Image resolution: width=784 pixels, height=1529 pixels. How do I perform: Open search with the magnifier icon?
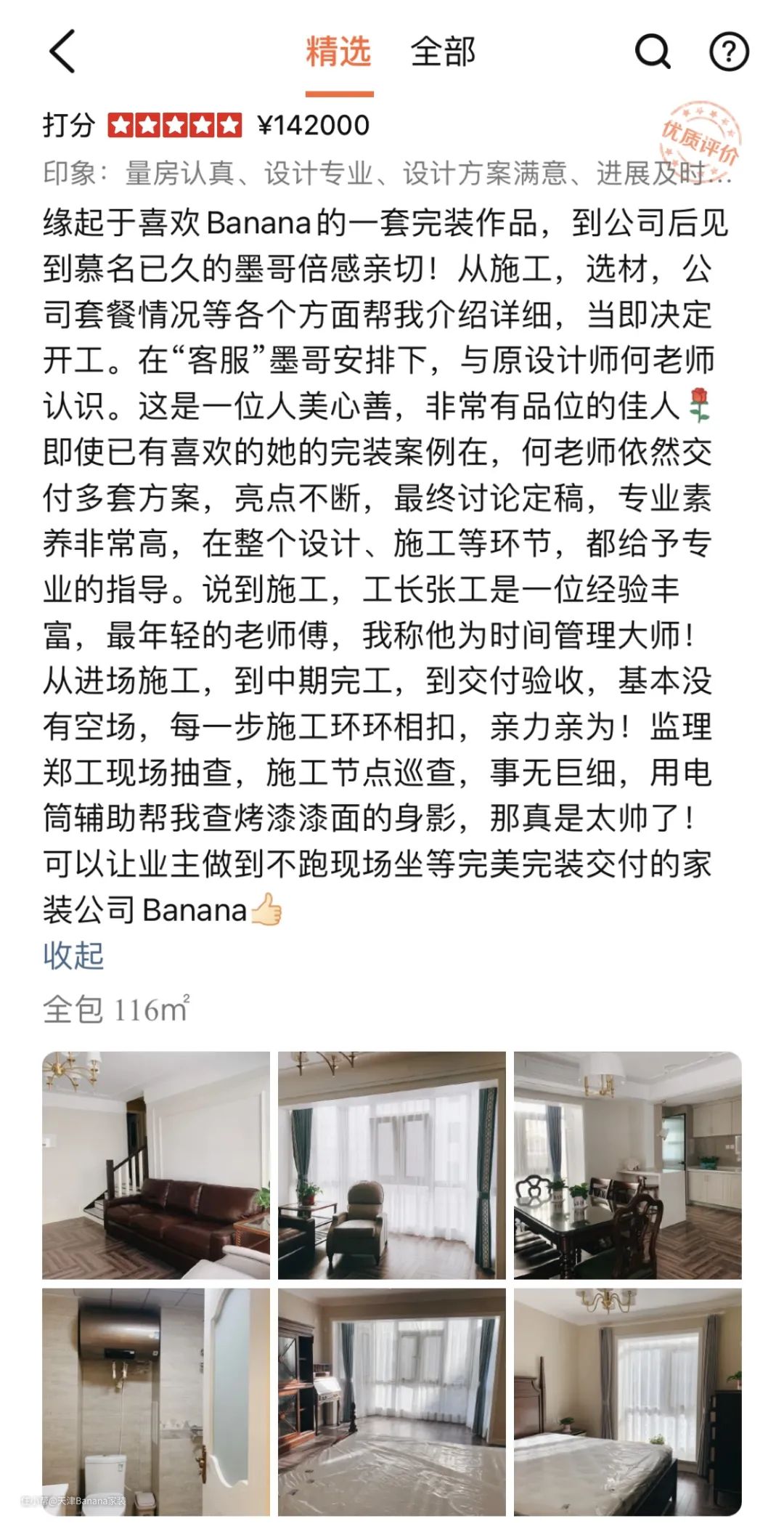[x=653, y=52]
